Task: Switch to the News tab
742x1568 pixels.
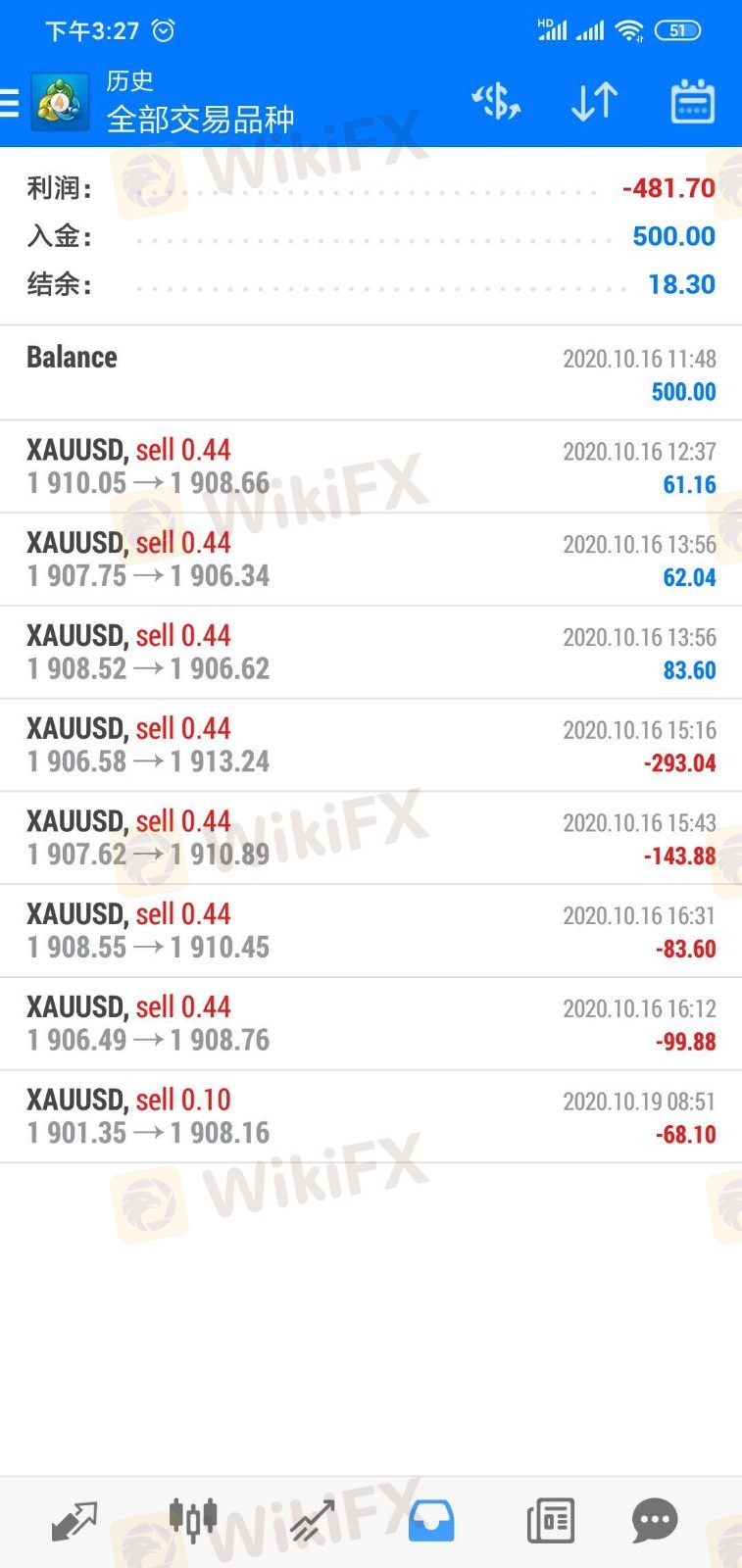Action: 550,1521
